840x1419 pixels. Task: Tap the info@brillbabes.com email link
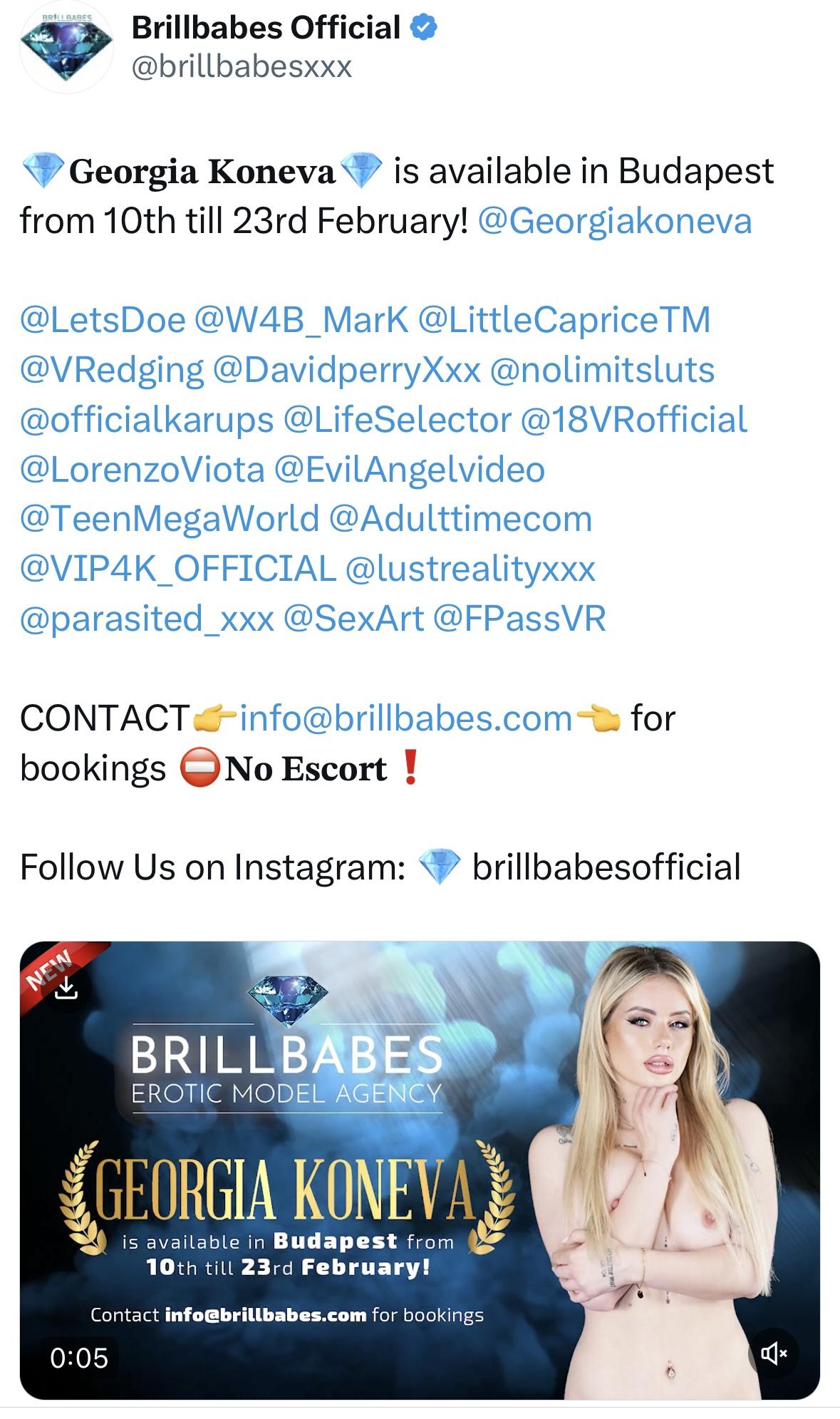pos(406,718)
